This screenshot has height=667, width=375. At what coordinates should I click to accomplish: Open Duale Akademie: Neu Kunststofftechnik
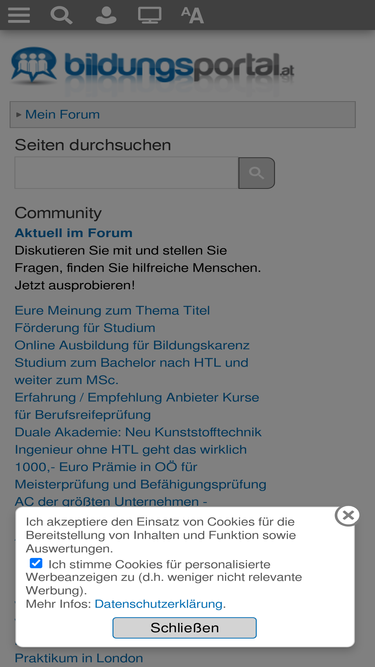(x=138, y=432)
